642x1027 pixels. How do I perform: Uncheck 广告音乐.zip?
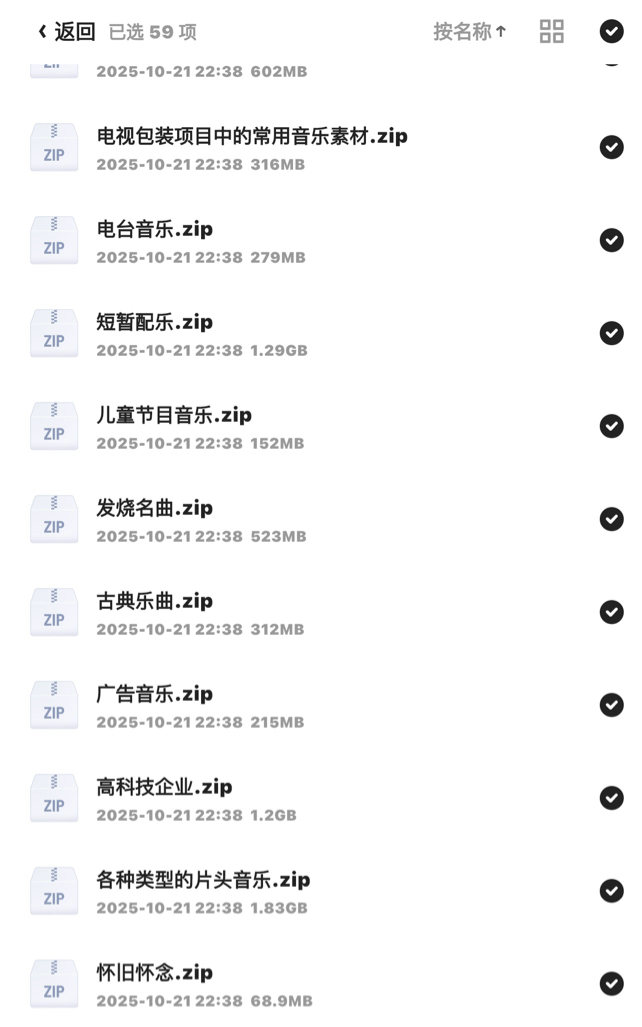[611, 706]
